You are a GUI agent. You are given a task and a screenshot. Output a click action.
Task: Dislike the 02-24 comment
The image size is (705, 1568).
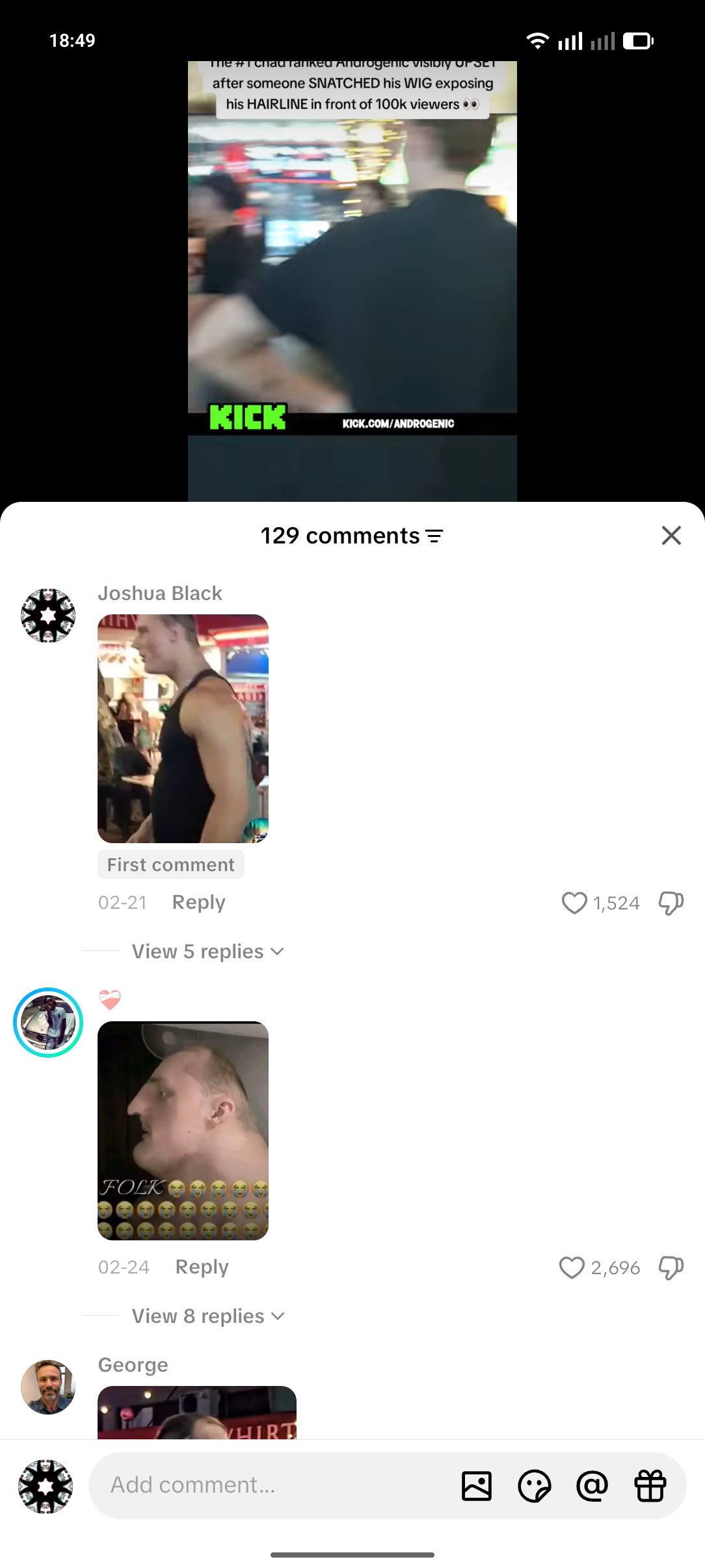(671, 1268)
